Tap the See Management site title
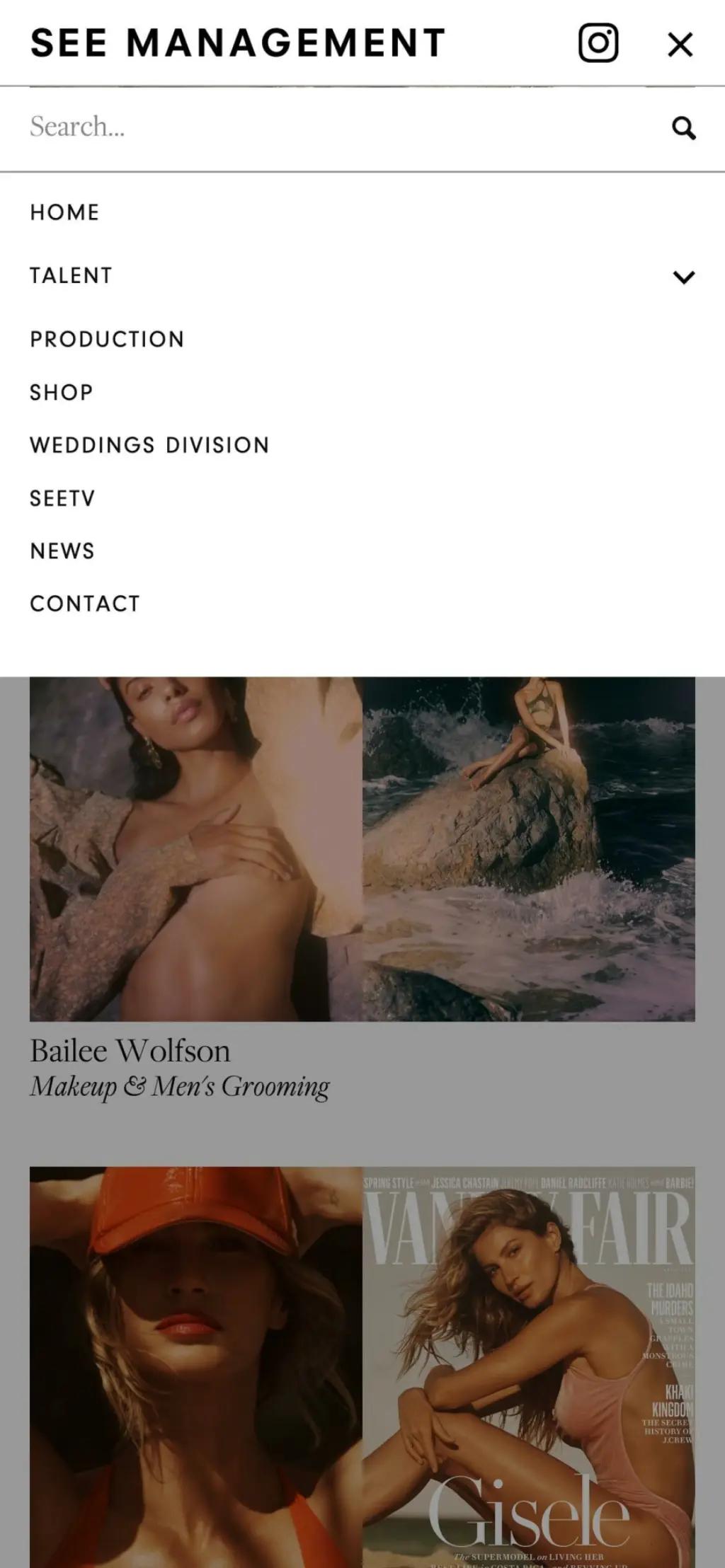 (238, 43)
